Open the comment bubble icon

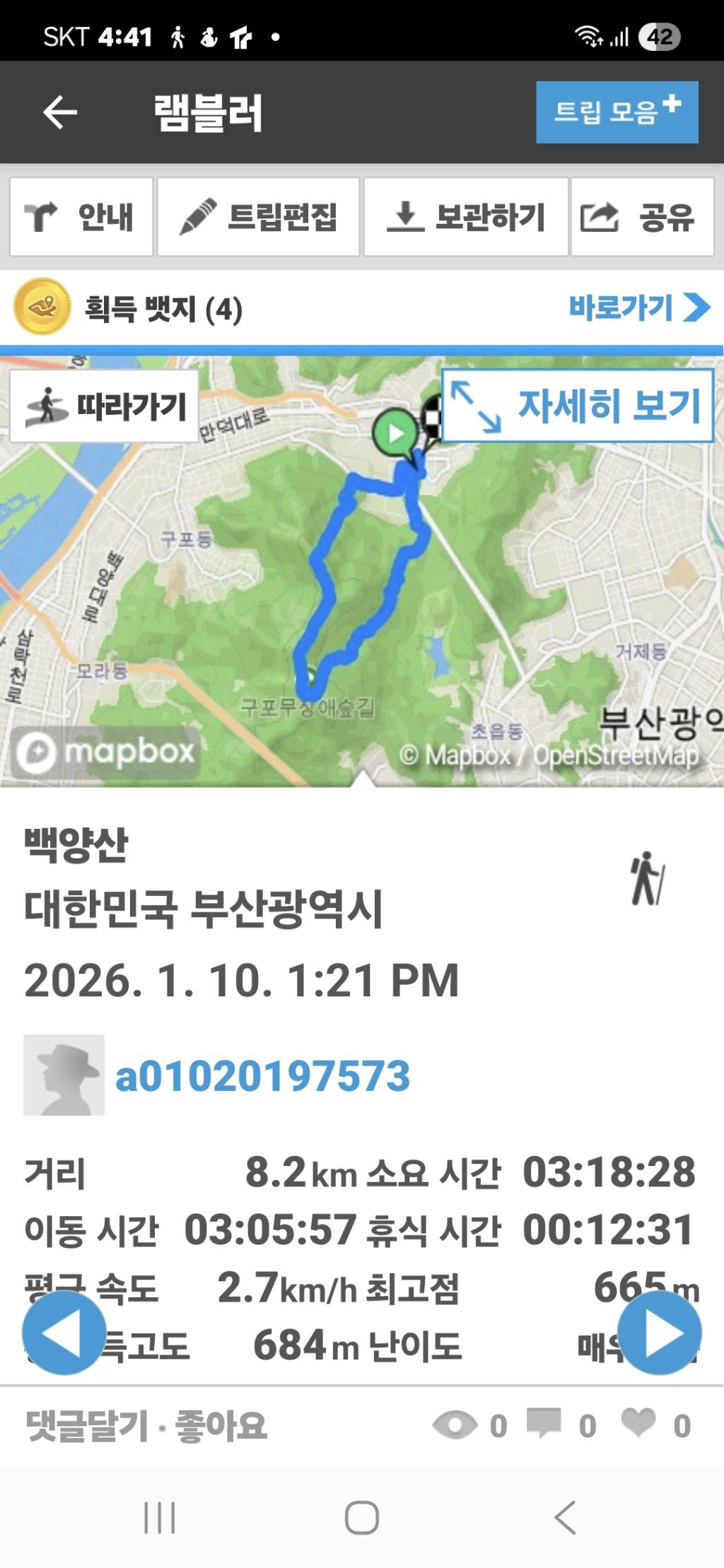544,1424
